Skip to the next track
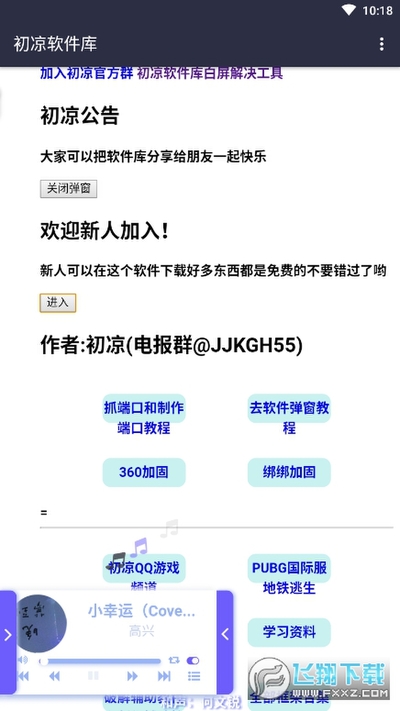 click(164, 676)
